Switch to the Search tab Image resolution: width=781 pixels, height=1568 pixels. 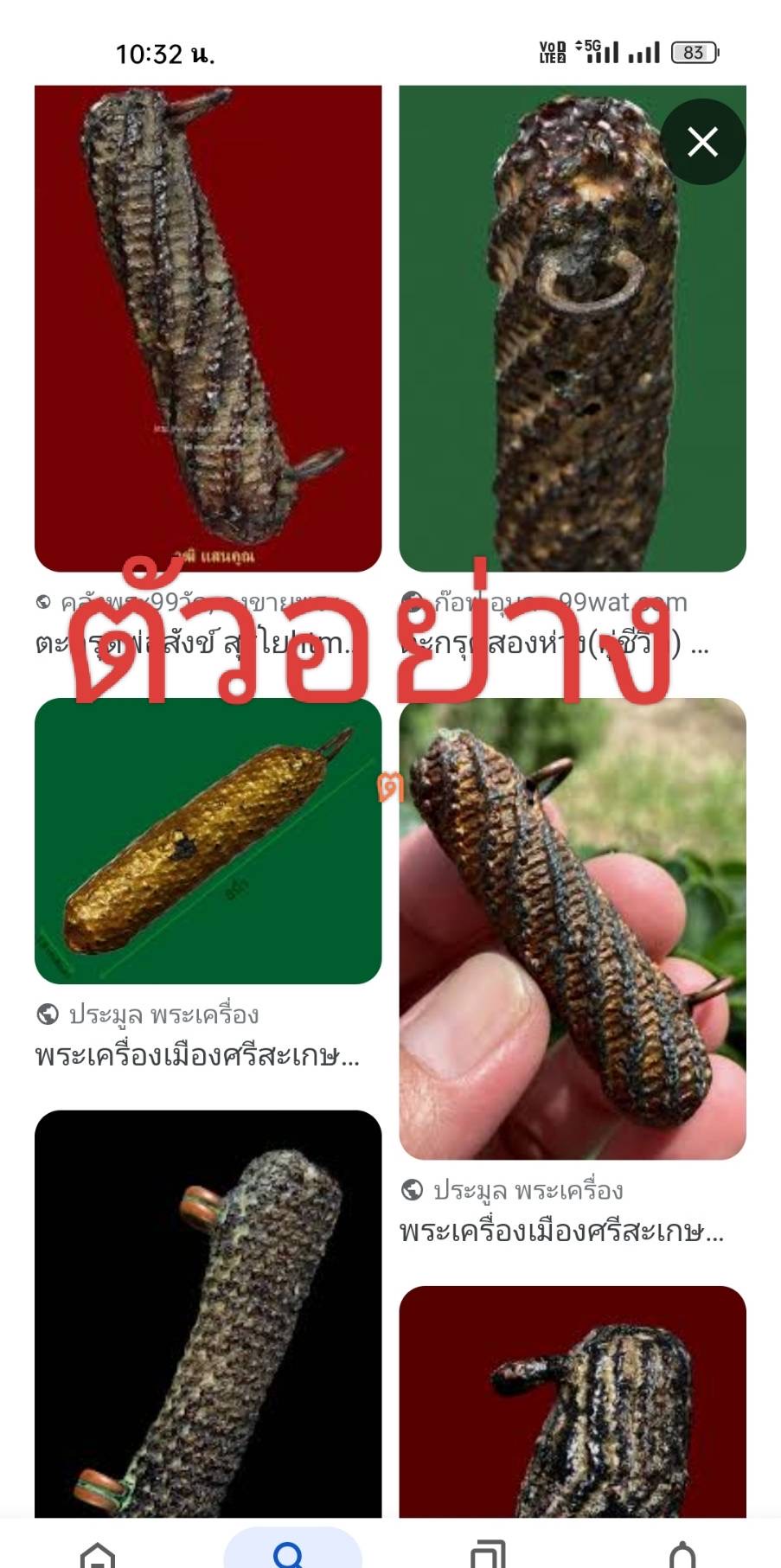coord(292,1550)
